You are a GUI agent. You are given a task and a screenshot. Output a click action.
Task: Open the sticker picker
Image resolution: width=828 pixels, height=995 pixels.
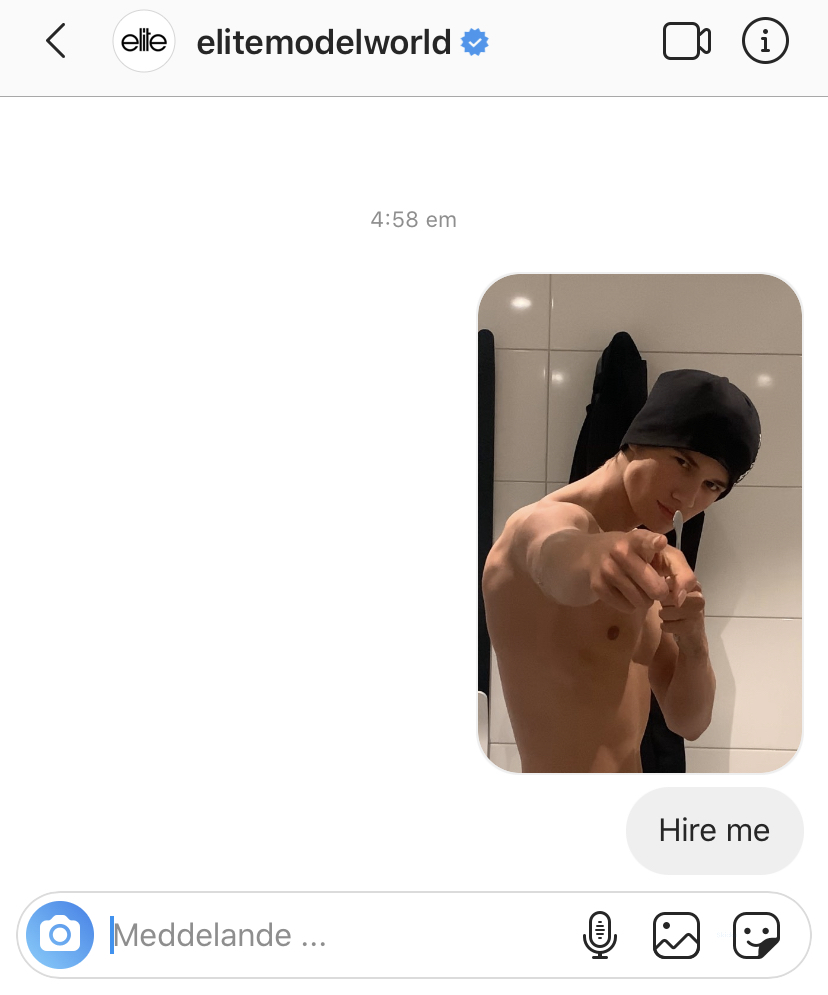tap(756, 935)
